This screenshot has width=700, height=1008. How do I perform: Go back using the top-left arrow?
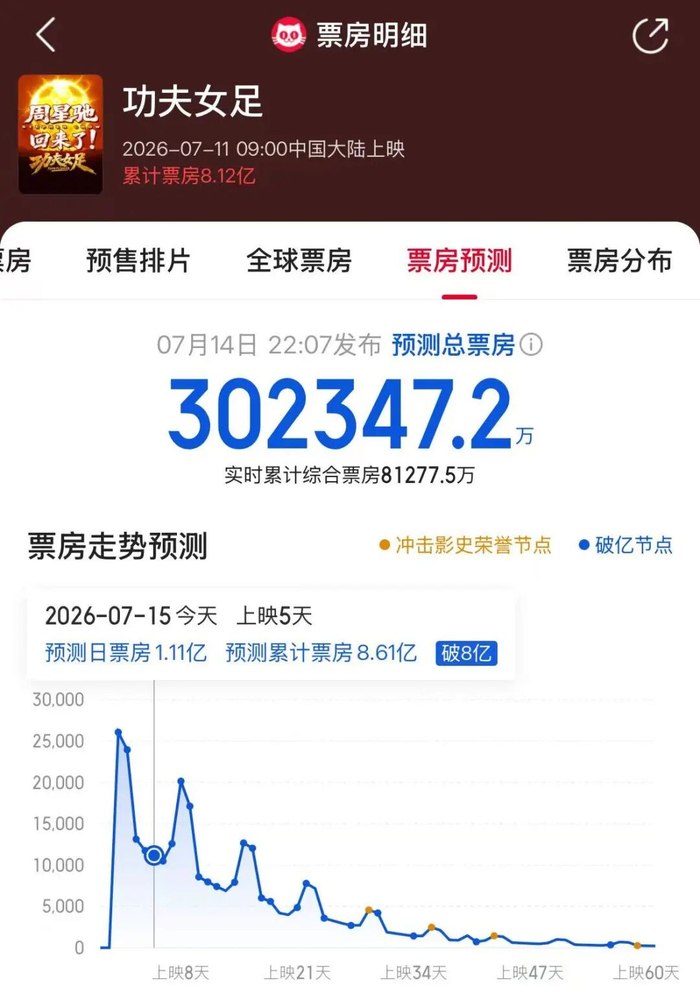pyautogui.click(x=46, y=35)
